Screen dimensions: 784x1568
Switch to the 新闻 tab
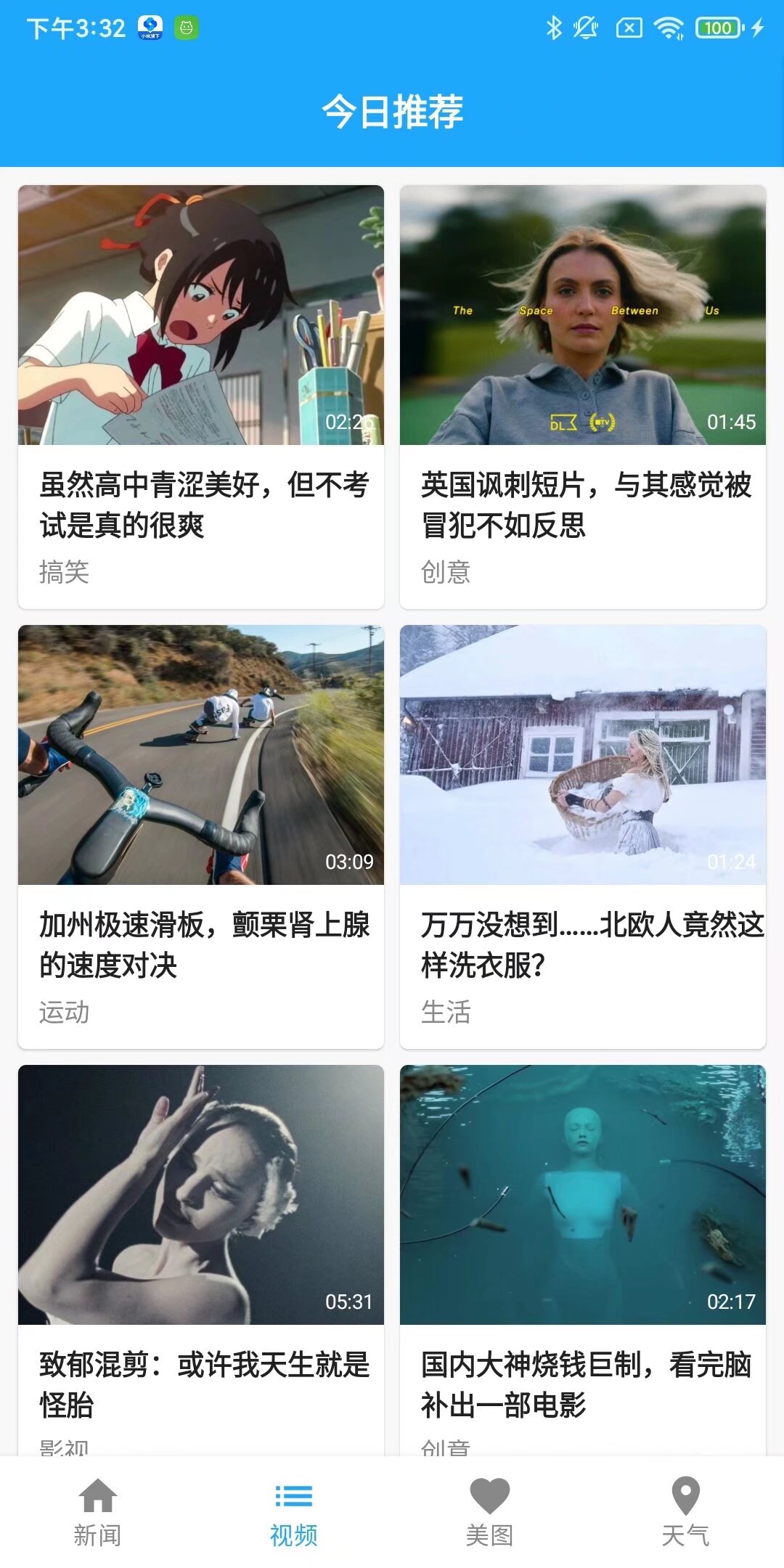click(98, 1513)
